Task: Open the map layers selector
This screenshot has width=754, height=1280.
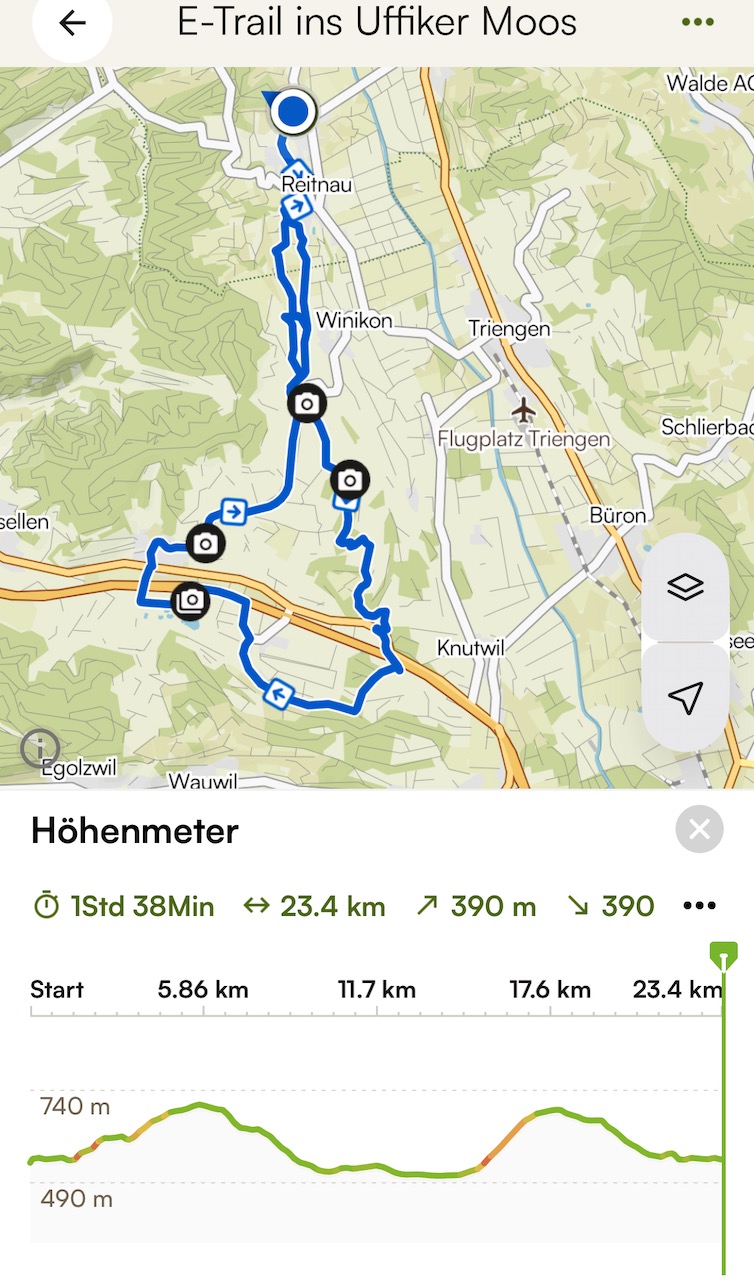Action: tap(685, 588)
